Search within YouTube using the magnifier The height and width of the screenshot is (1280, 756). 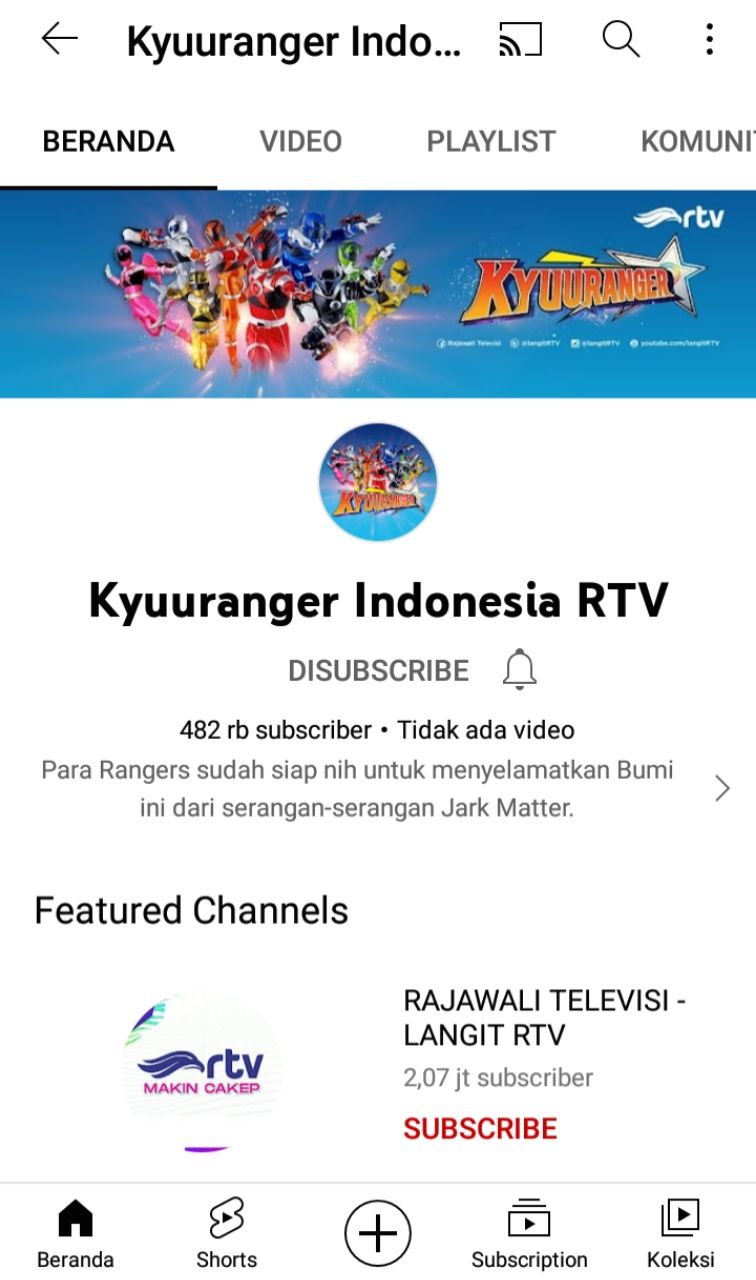click(x=620, y=40)
